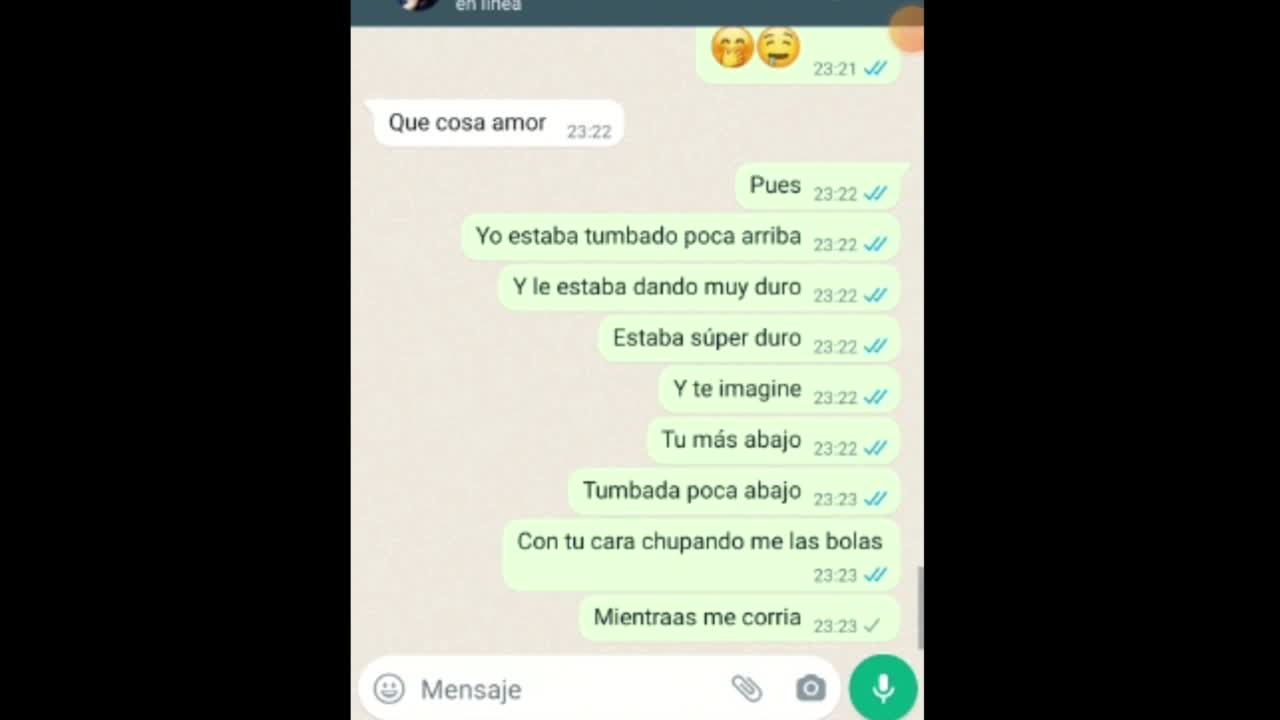This screenshot has height=720, width=1280.
Task: Open the emoji picker
Action: [x=389, y=689]
